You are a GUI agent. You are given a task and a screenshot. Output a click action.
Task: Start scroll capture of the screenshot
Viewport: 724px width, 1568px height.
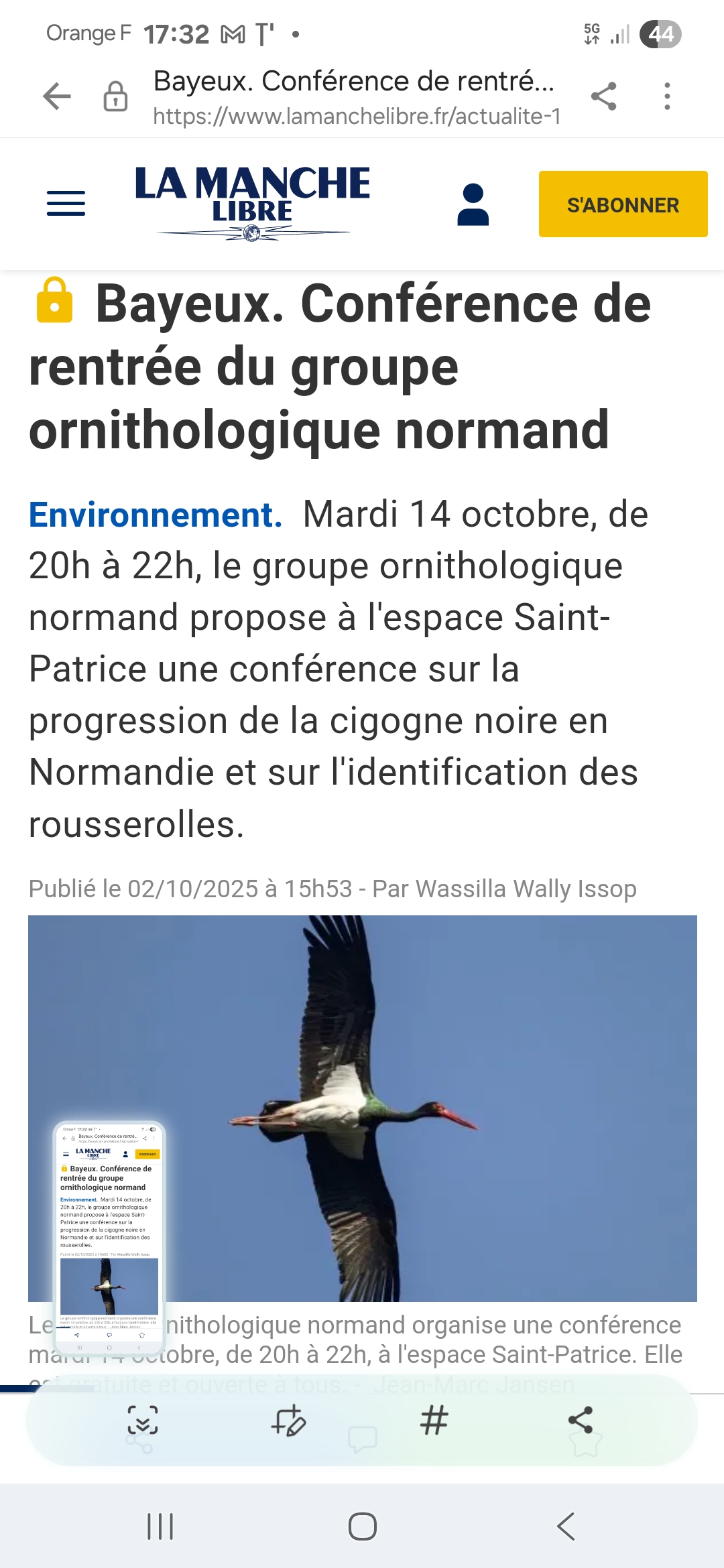point(143,1420)
